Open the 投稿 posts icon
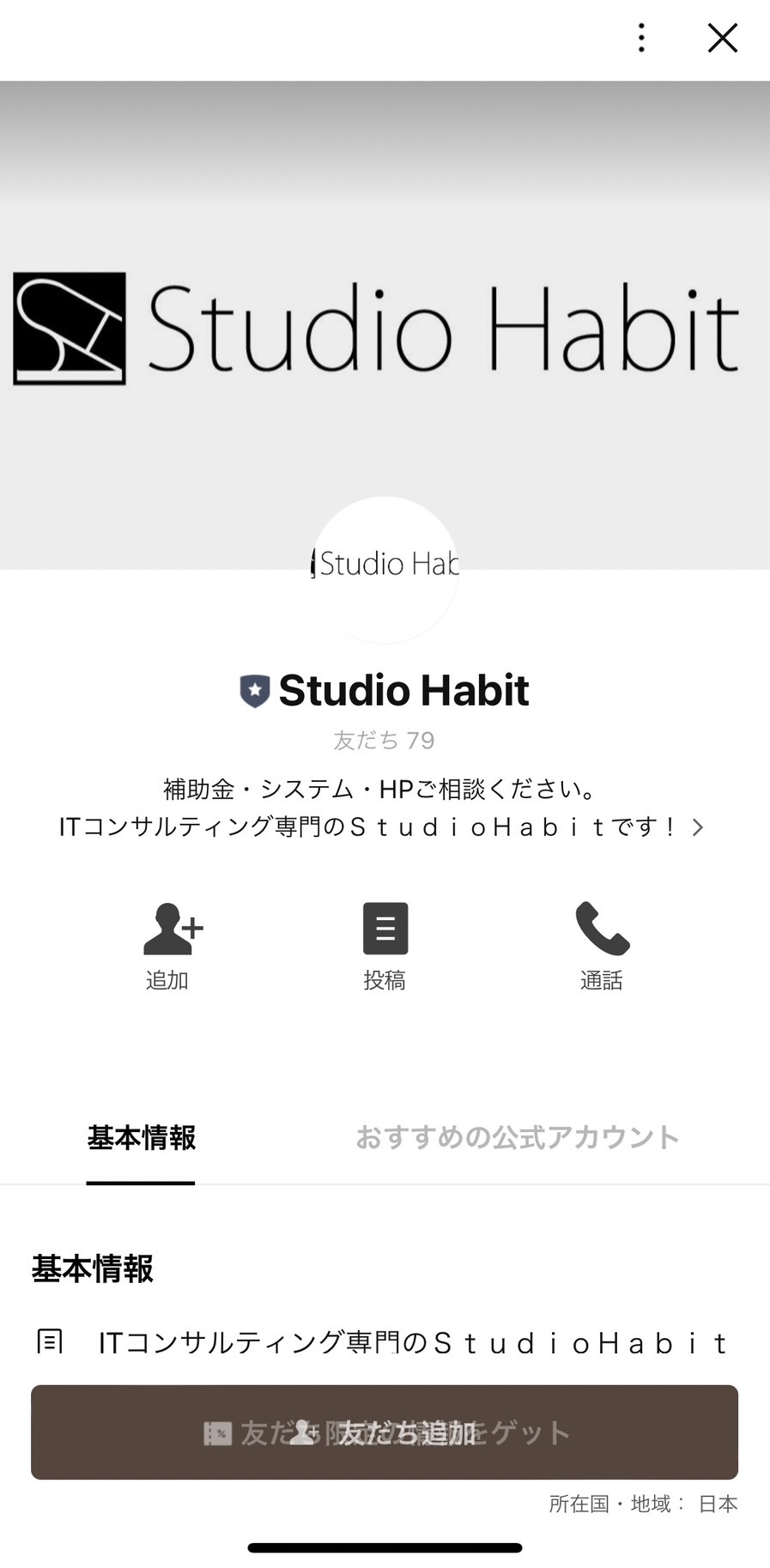Screen dimensions: 770x1568 [x=385, y=928]
